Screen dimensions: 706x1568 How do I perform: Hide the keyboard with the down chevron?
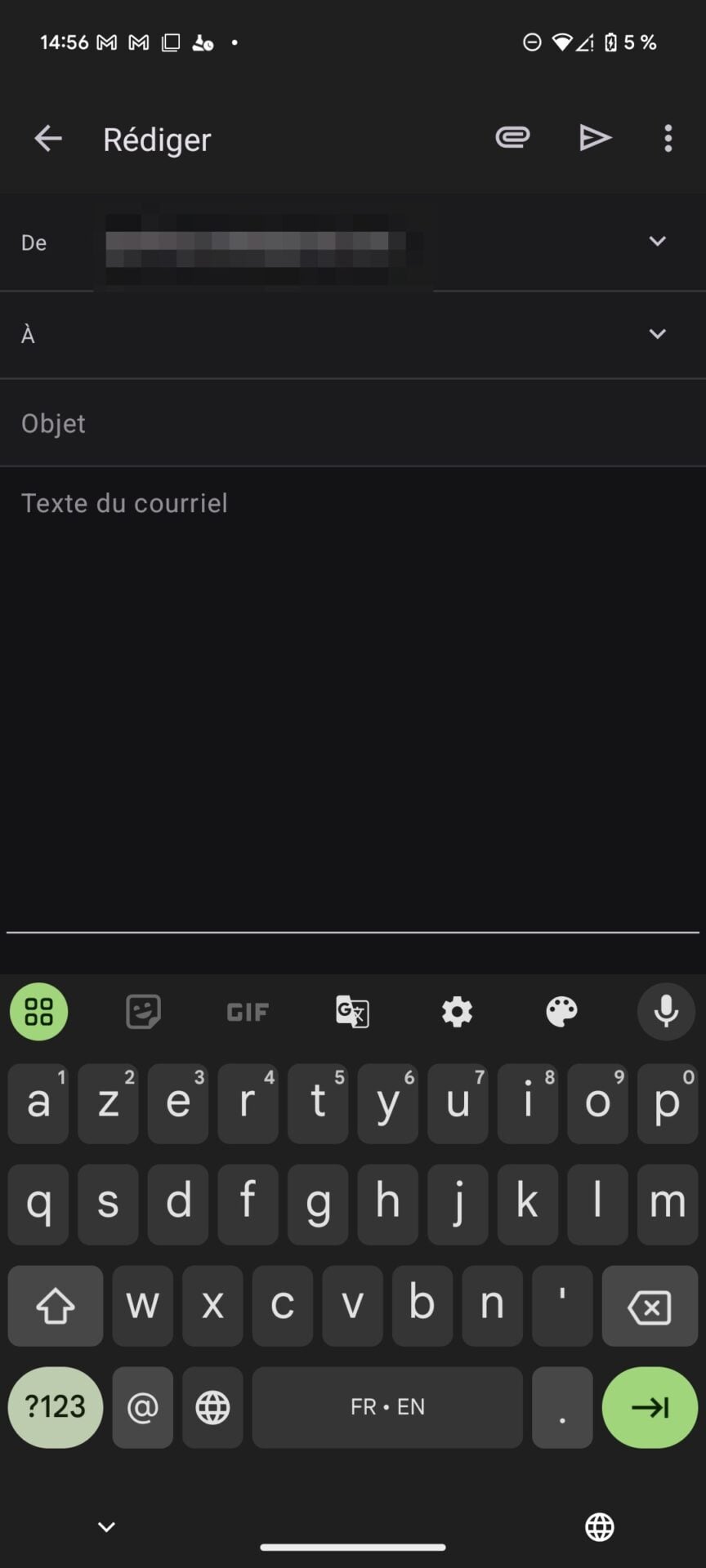click(106, 1526)
